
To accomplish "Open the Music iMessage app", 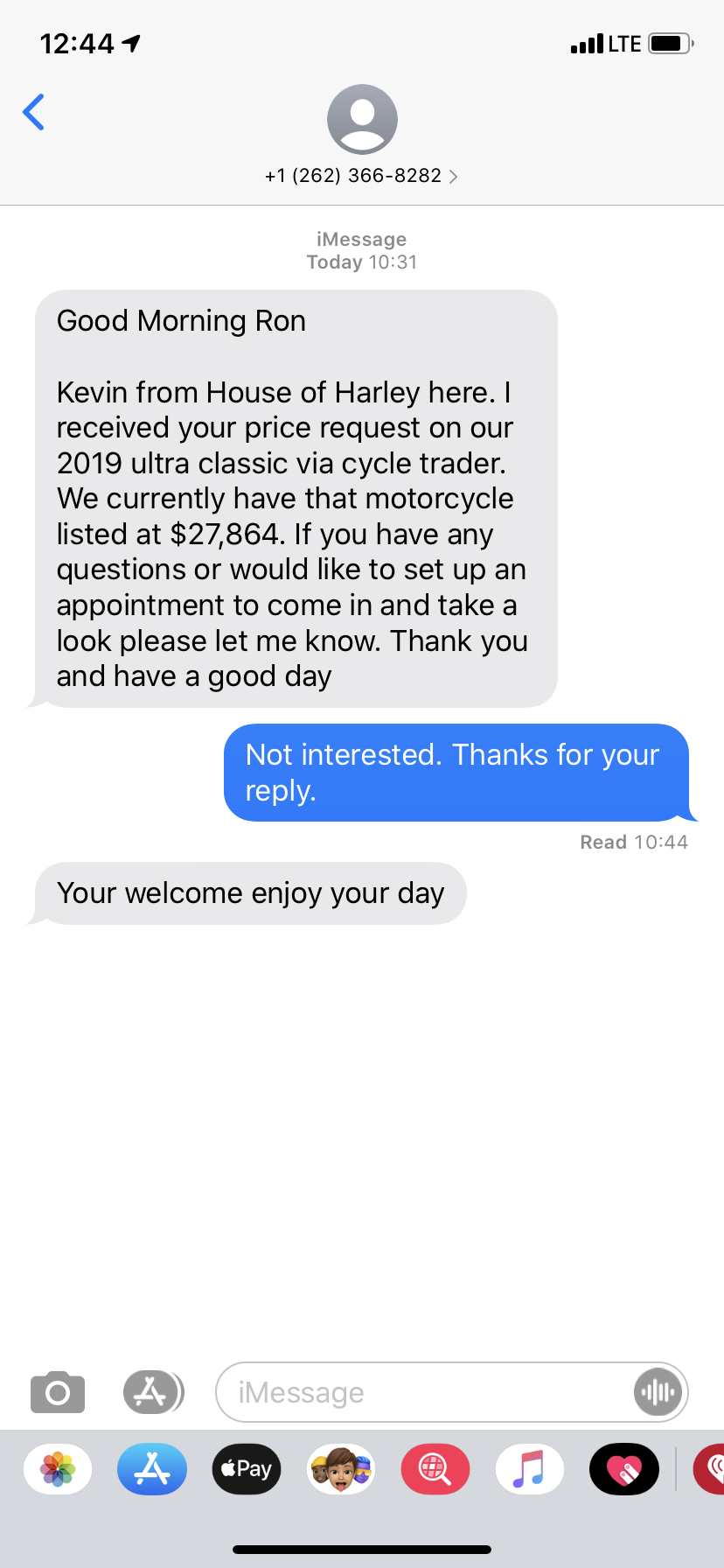I will 530,1469.
